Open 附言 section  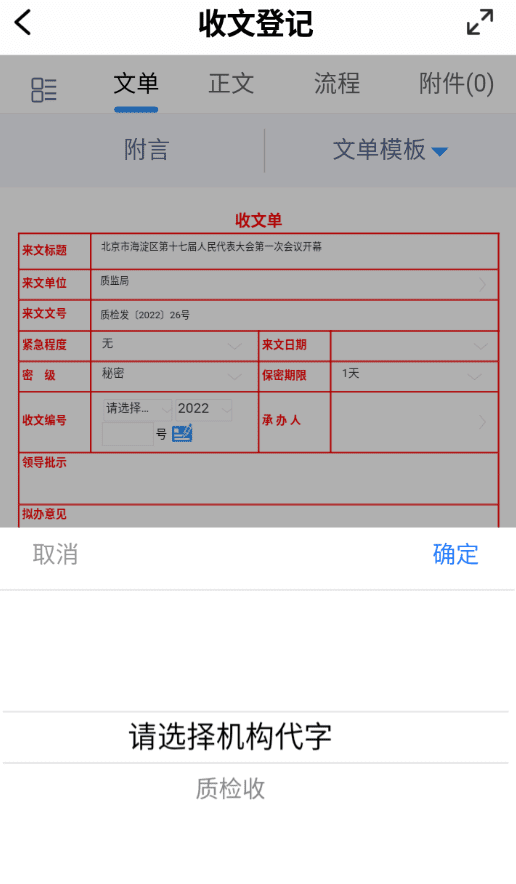tap(146, 150)
